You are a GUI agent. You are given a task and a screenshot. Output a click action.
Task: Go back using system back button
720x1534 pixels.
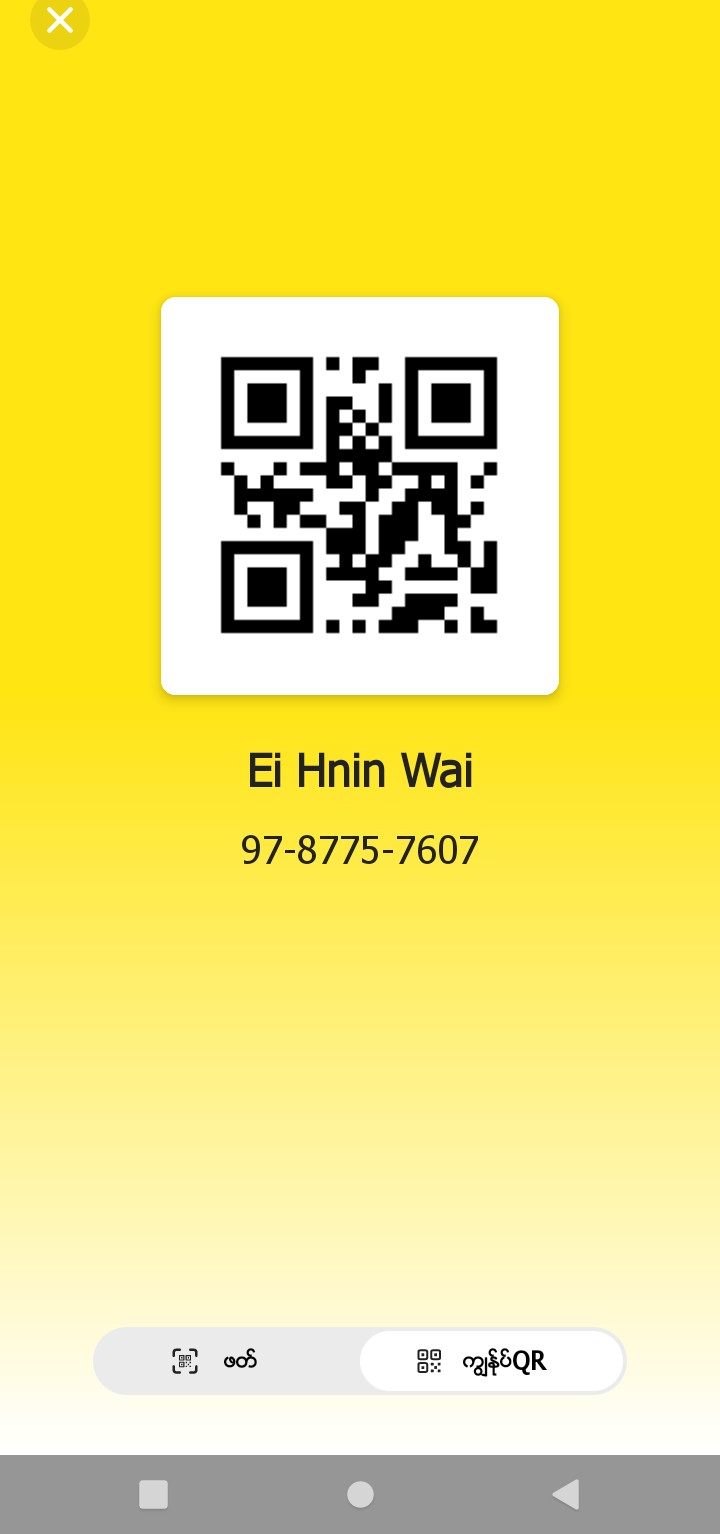tap(565, 1494)
